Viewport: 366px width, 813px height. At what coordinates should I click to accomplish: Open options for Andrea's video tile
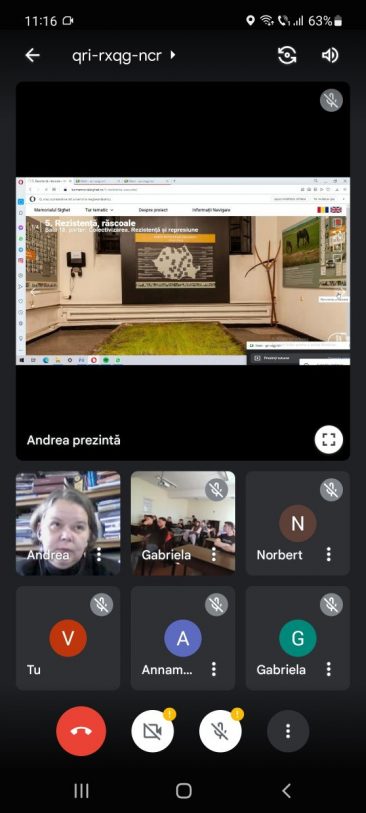click(x=99, y=554)
